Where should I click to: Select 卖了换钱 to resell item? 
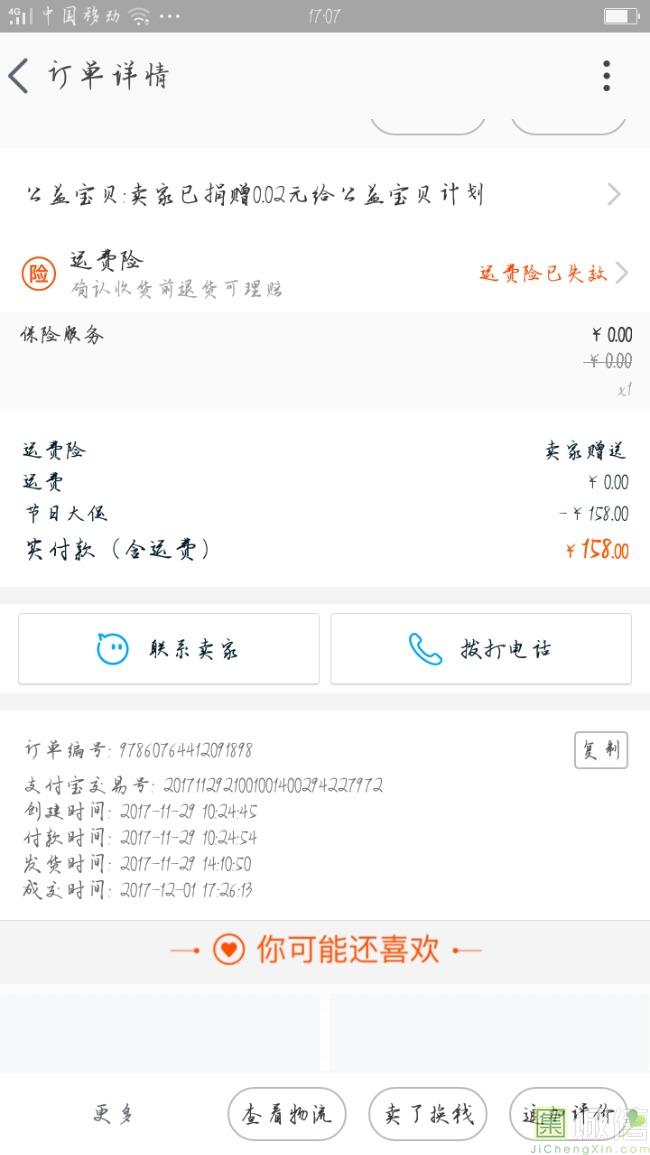coord(428,1114)
